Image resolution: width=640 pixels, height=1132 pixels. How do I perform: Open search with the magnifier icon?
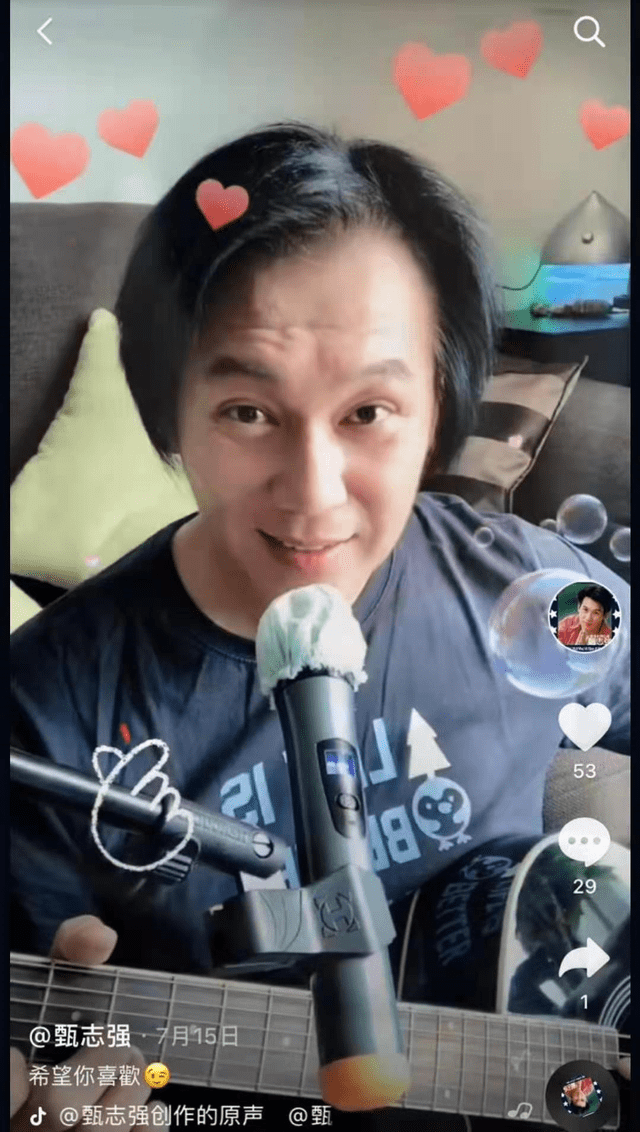(x=589, y=32)
